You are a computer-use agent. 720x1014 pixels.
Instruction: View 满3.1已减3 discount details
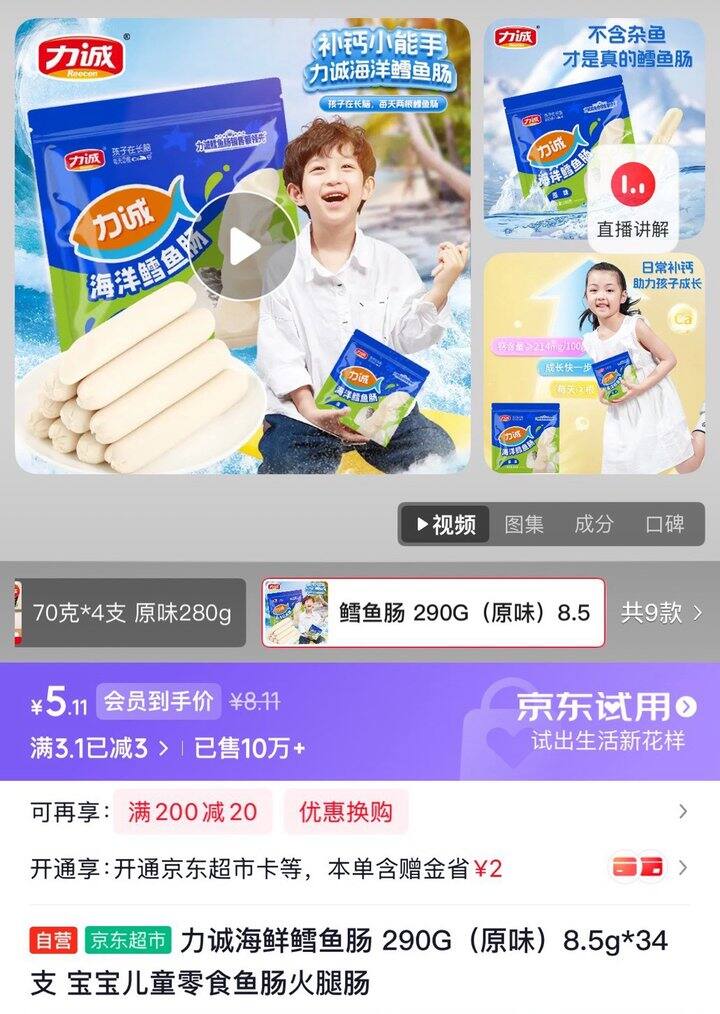pos(98,748)
